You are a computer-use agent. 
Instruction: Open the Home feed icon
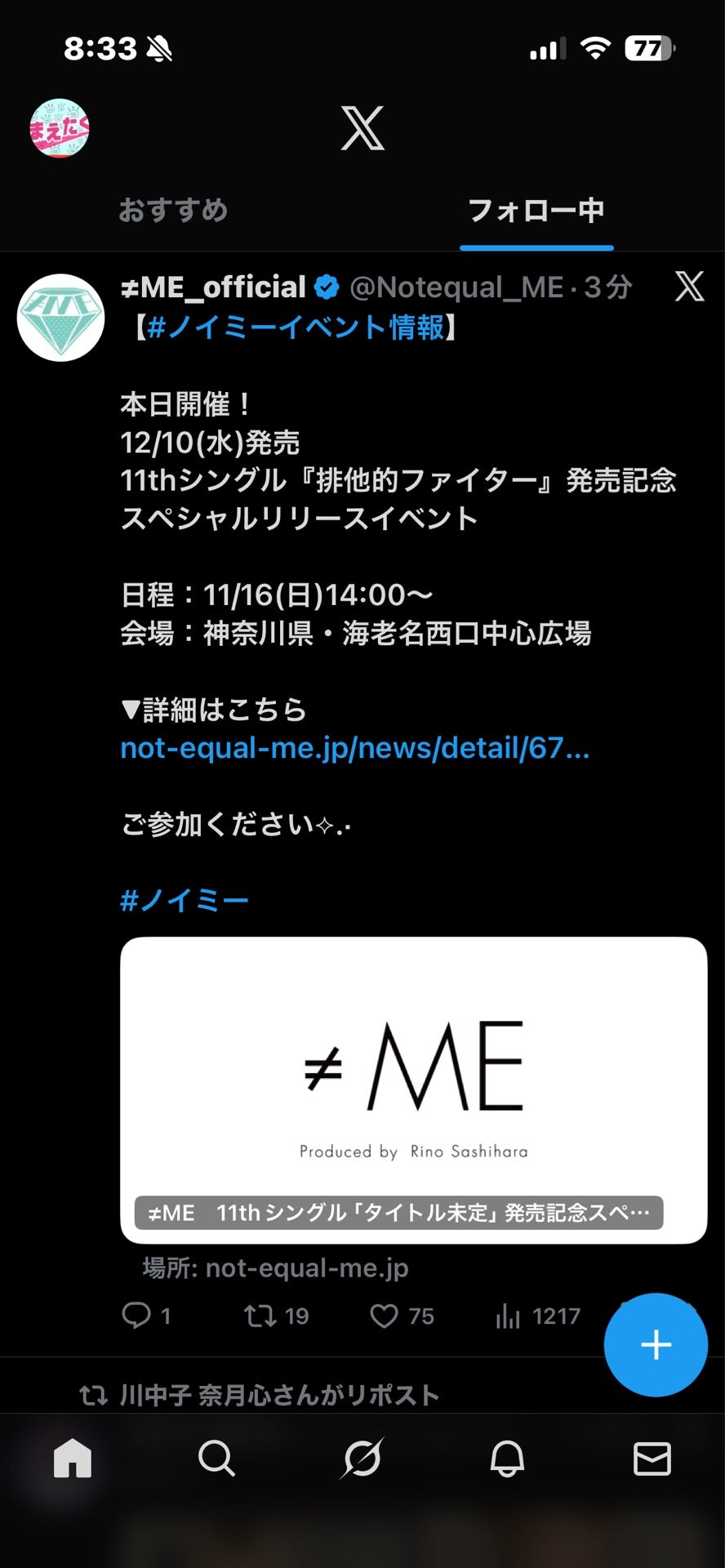coord(72,1462)
